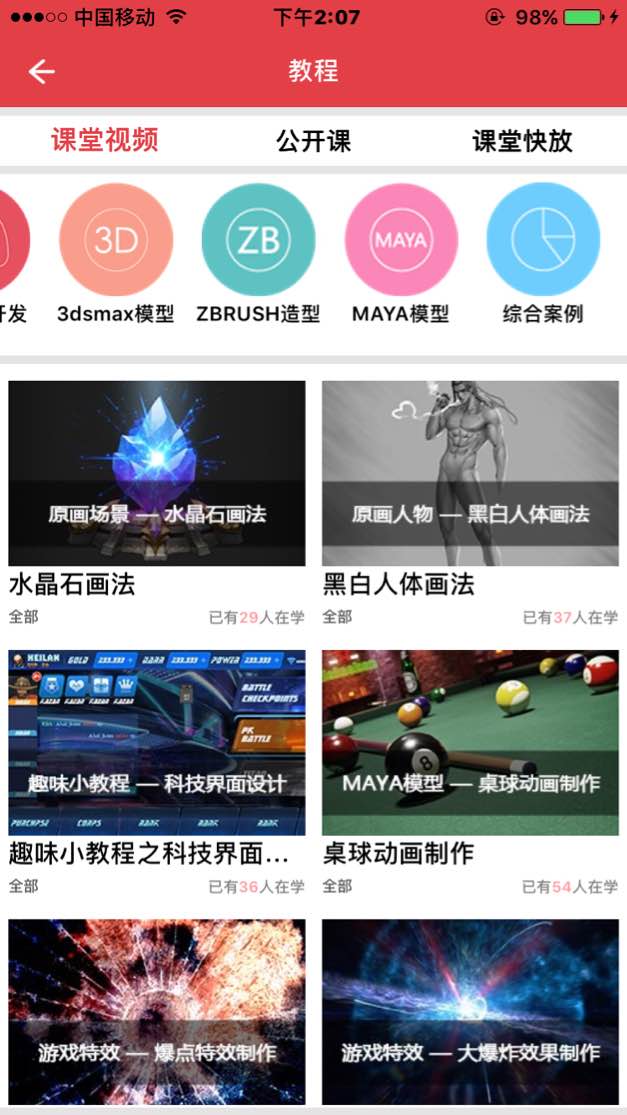View the 科技界面设计 tutorial card
Image resolution: width=627 pixels, height=1115 pixels.
[x=157, y=742]
